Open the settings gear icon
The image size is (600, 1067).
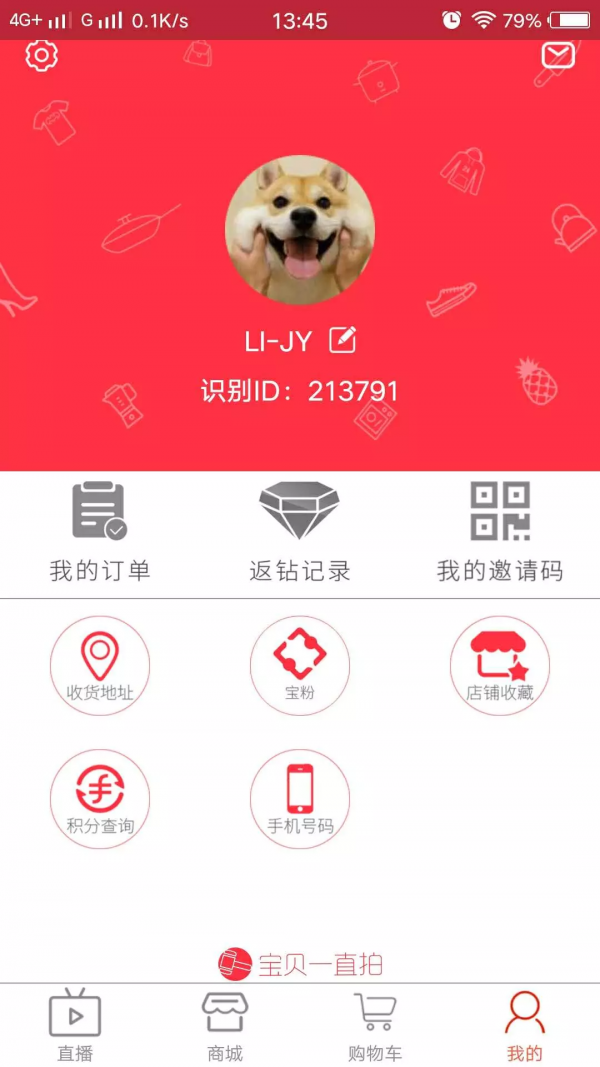coord(41,55)
